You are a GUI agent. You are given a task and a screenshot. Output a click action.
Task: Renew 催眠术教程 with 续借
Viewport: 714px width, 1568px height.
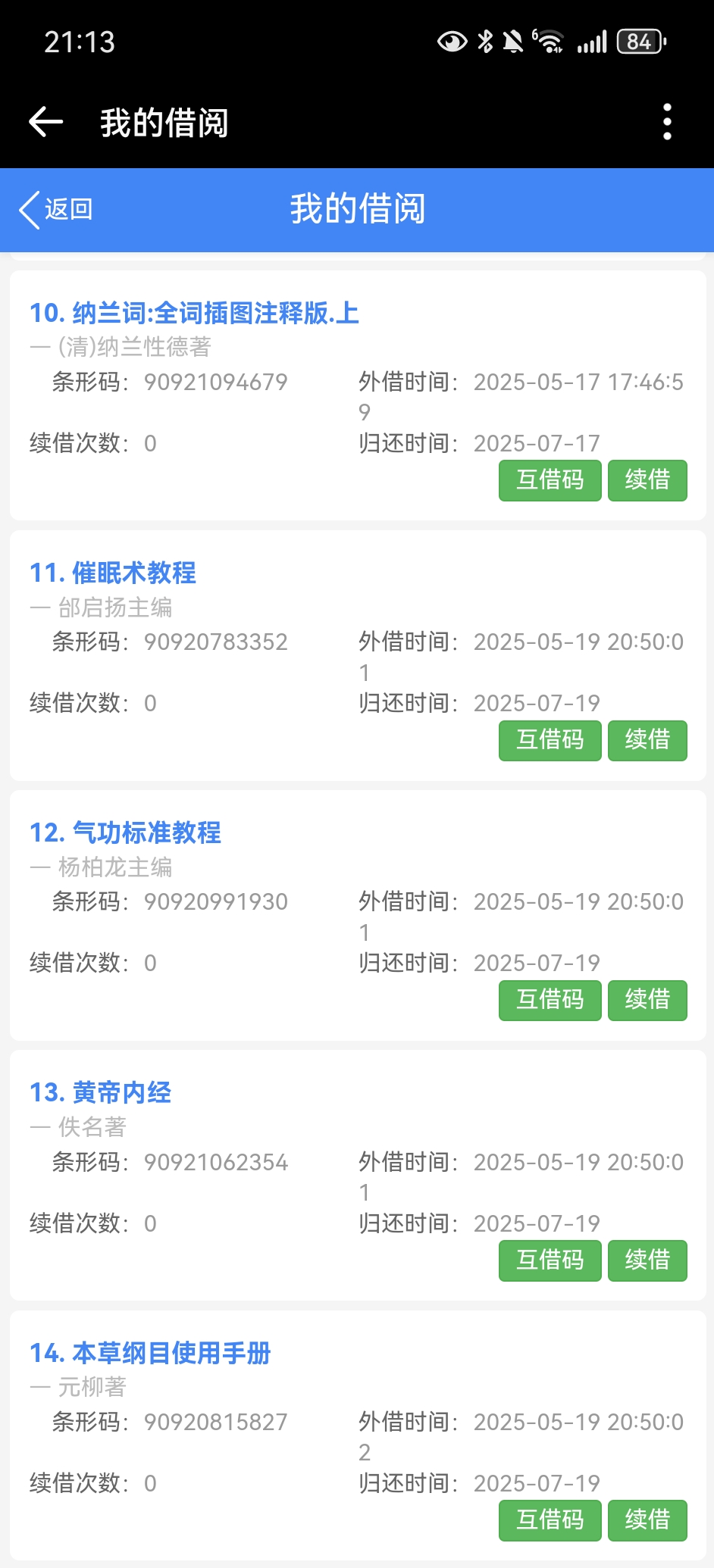tap(647, 740)
